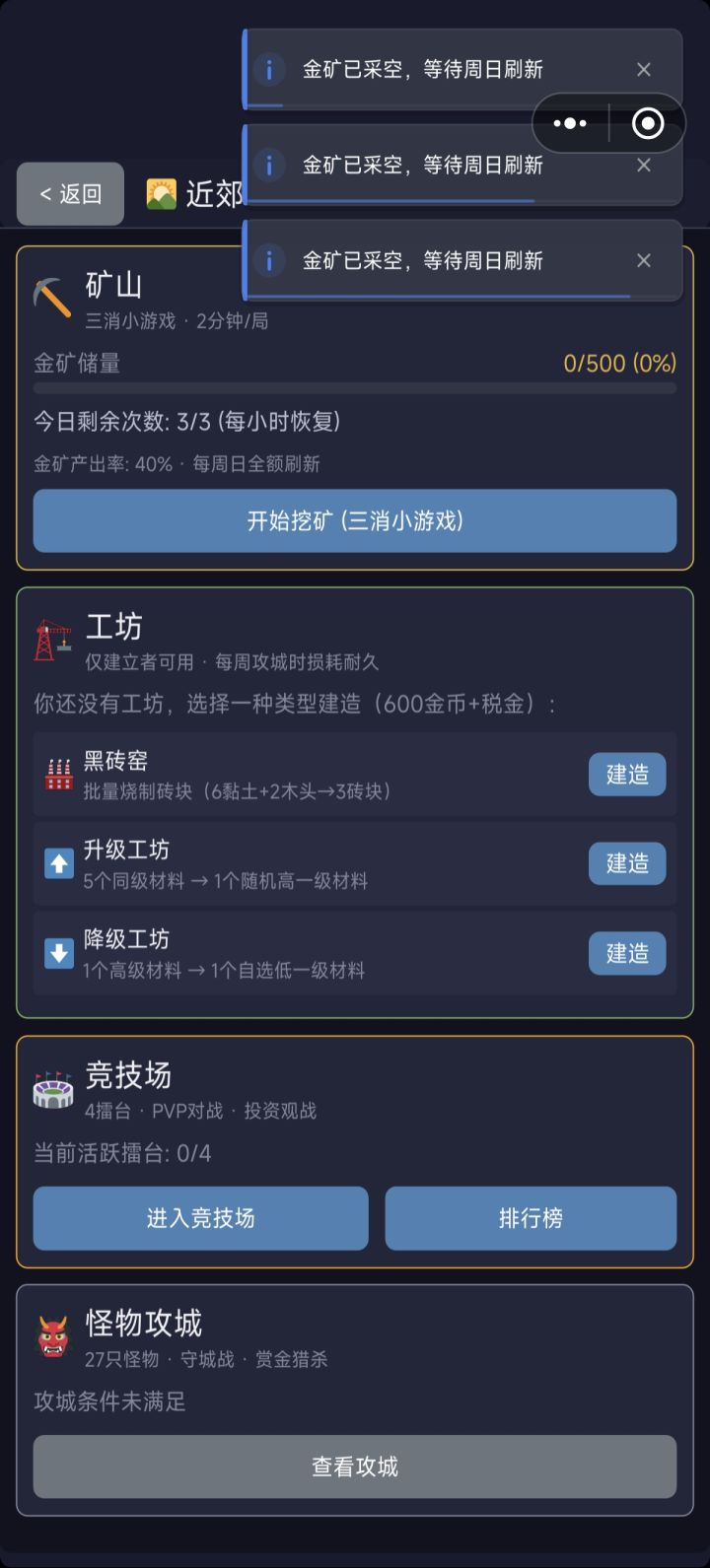710x1568 pixels.
Task: Click the 返回 back button
Action: click(69, 194)
